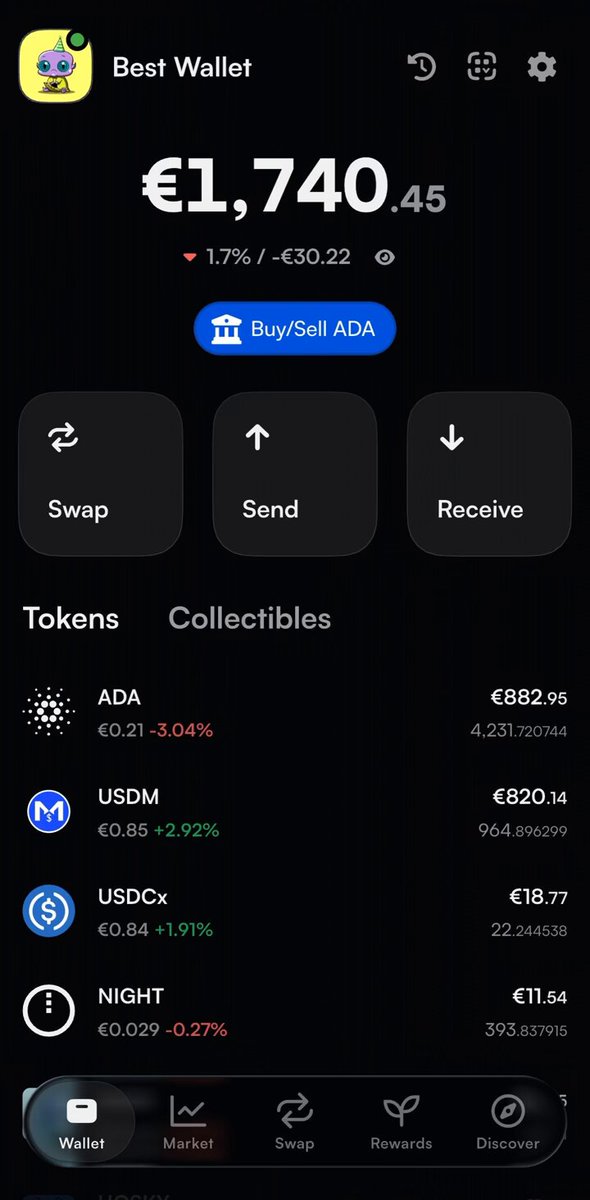Open the USDM token row
The image size is (590, 1200).
295,812
